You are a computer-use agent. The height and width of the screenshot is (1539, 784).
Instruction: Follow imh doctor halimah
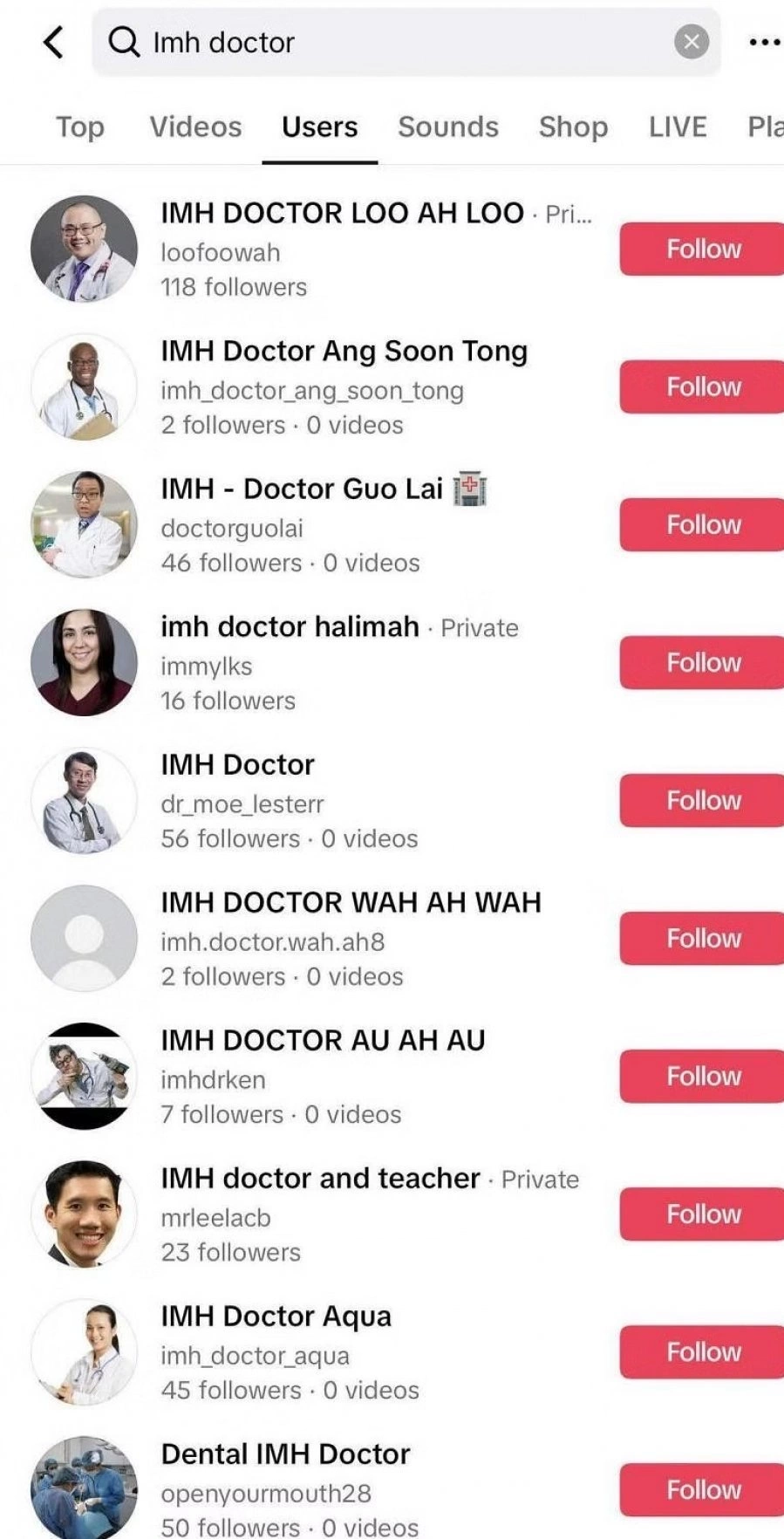(x=703, y=663)
